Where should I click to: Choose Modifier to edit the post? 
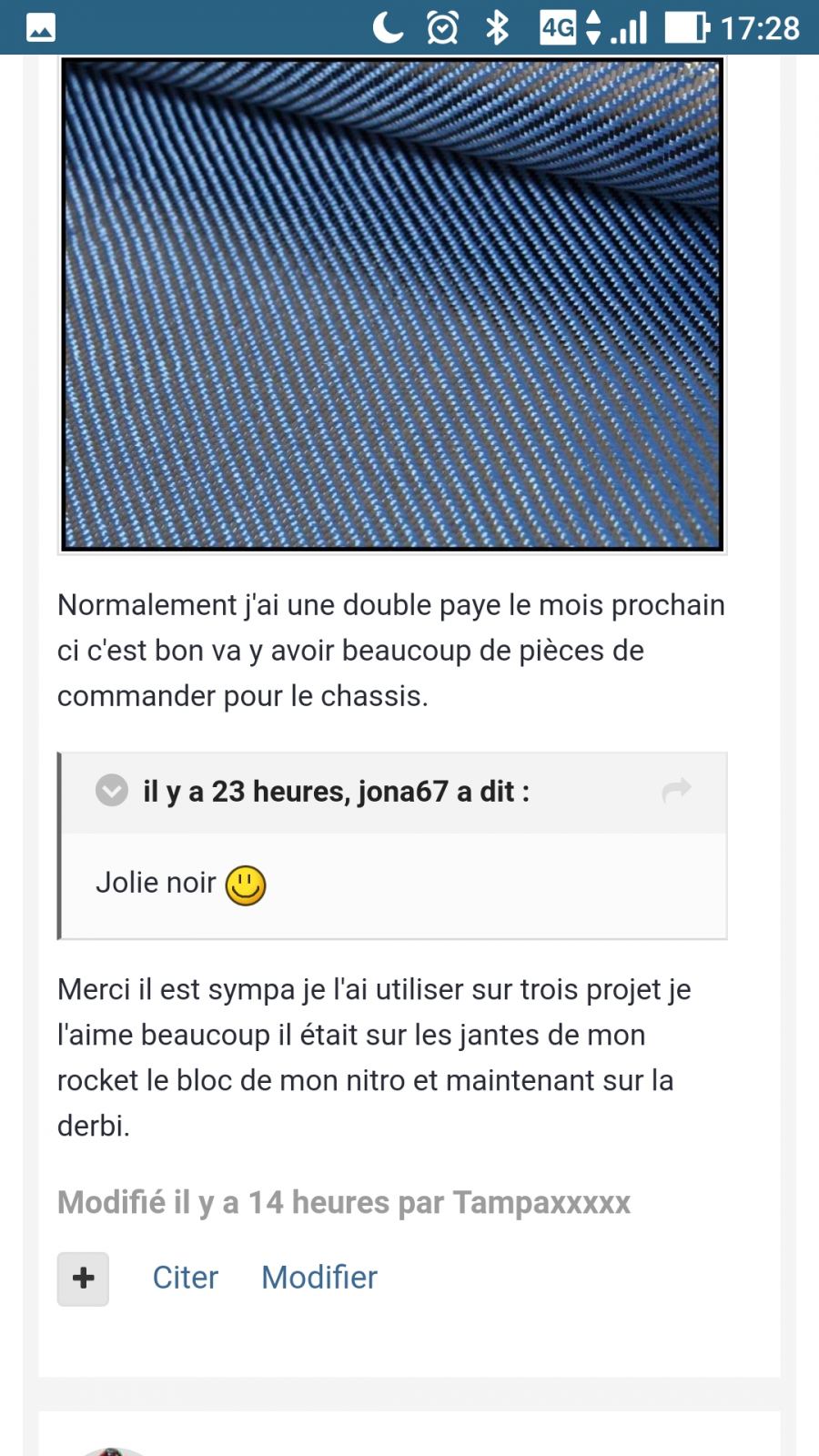click(x=319, y=1278)
